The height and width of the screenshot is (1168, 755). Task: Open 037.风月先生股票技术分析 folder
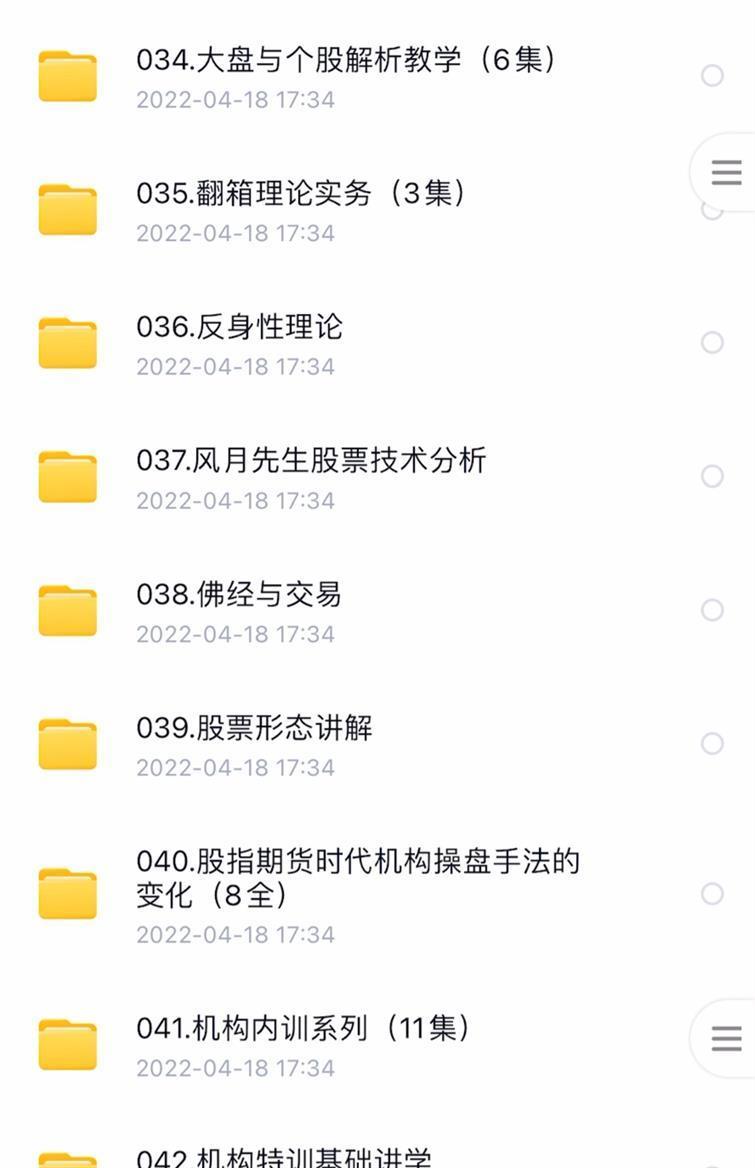click(311, 461)
